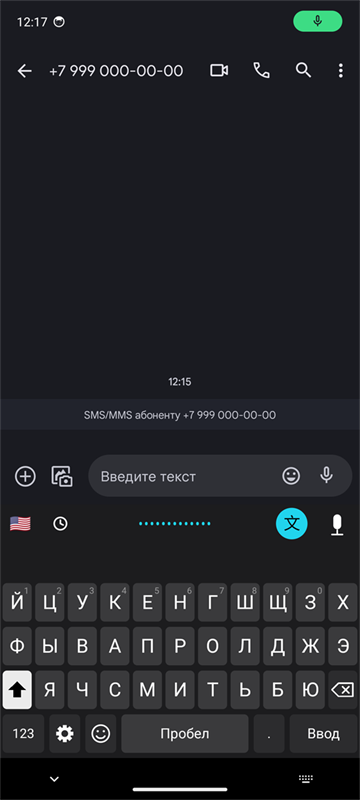
Task: Open emoji picker in the message field
Action: [291, 476]
